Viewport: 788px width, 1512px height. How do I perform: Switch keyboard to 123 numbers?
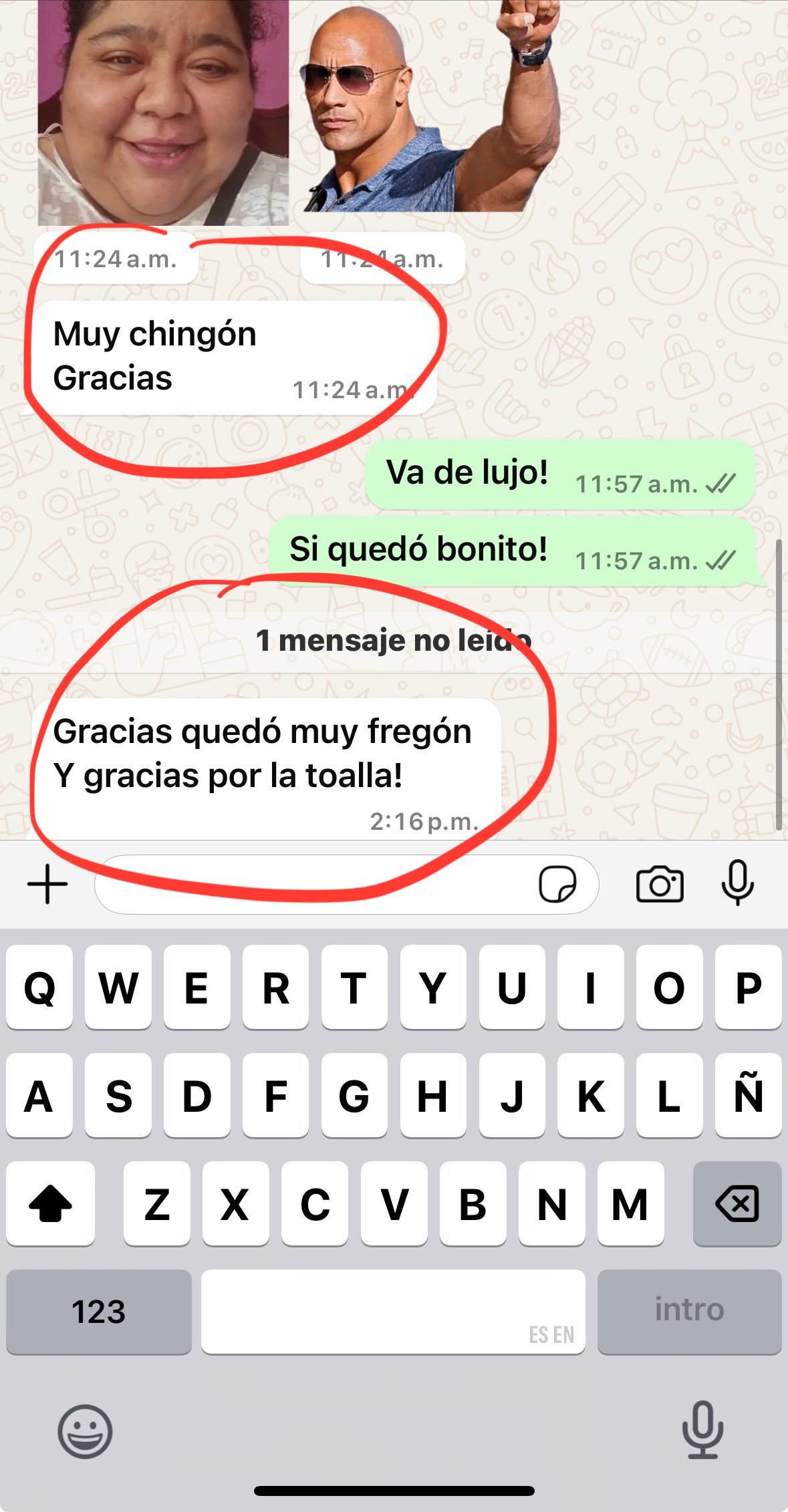[99, 1312]
